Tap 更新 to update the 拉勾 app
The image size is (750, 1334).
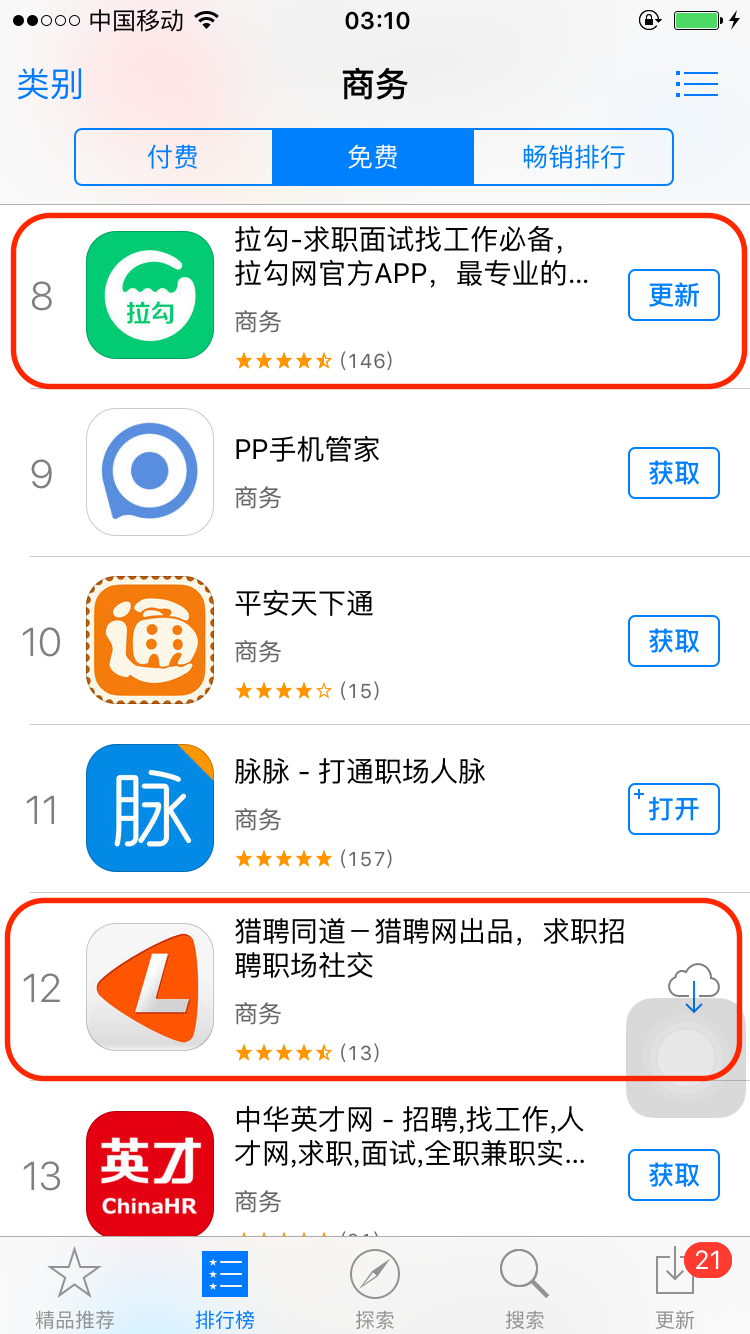click(x=673, y=295)
